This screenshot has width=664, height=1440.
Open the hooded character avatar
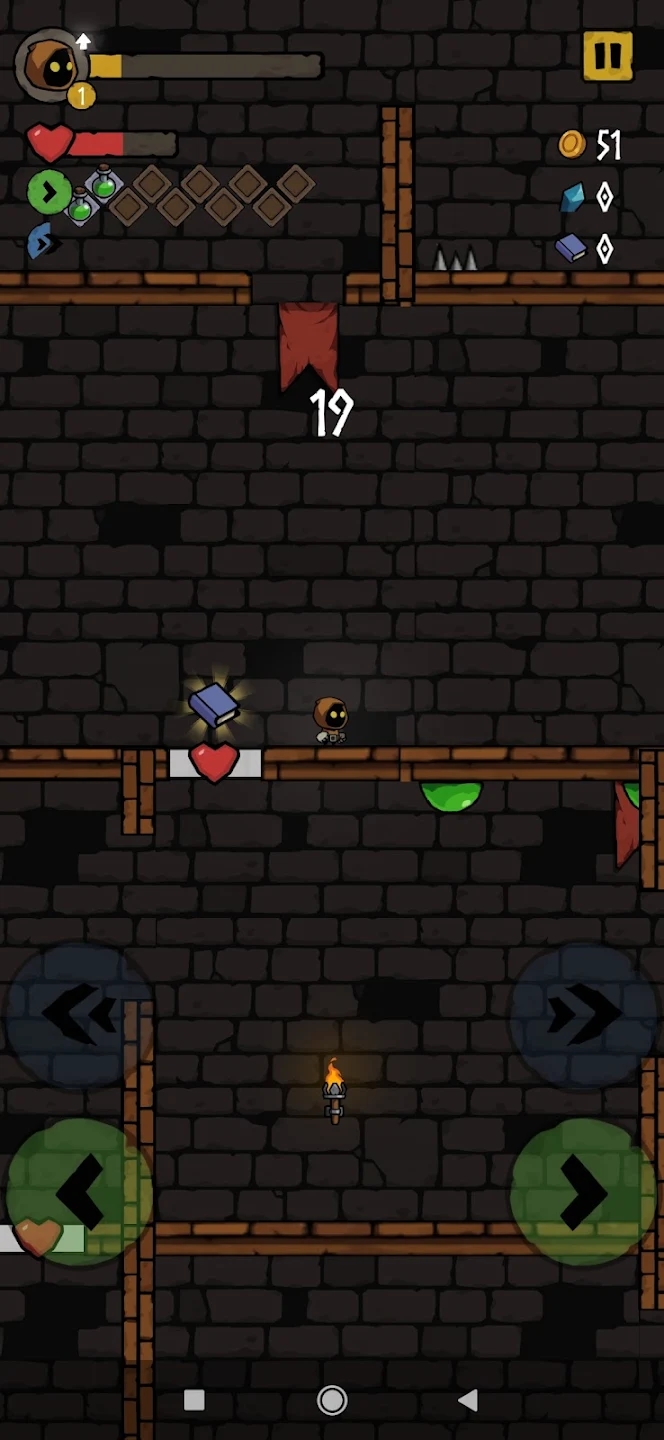coord(52,66)
